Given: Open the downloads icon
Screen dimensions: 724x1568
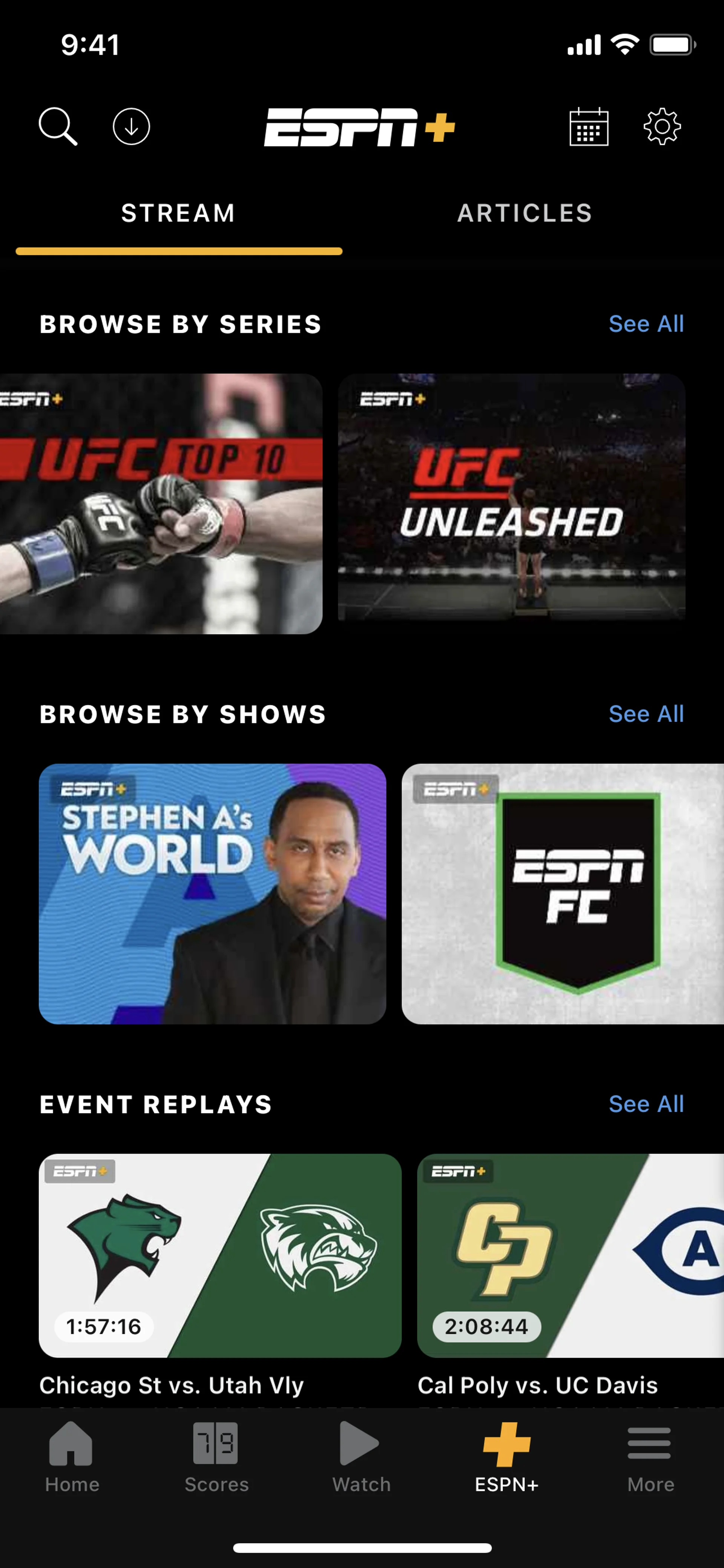Looking at the screenshot, I should (132, 127).
